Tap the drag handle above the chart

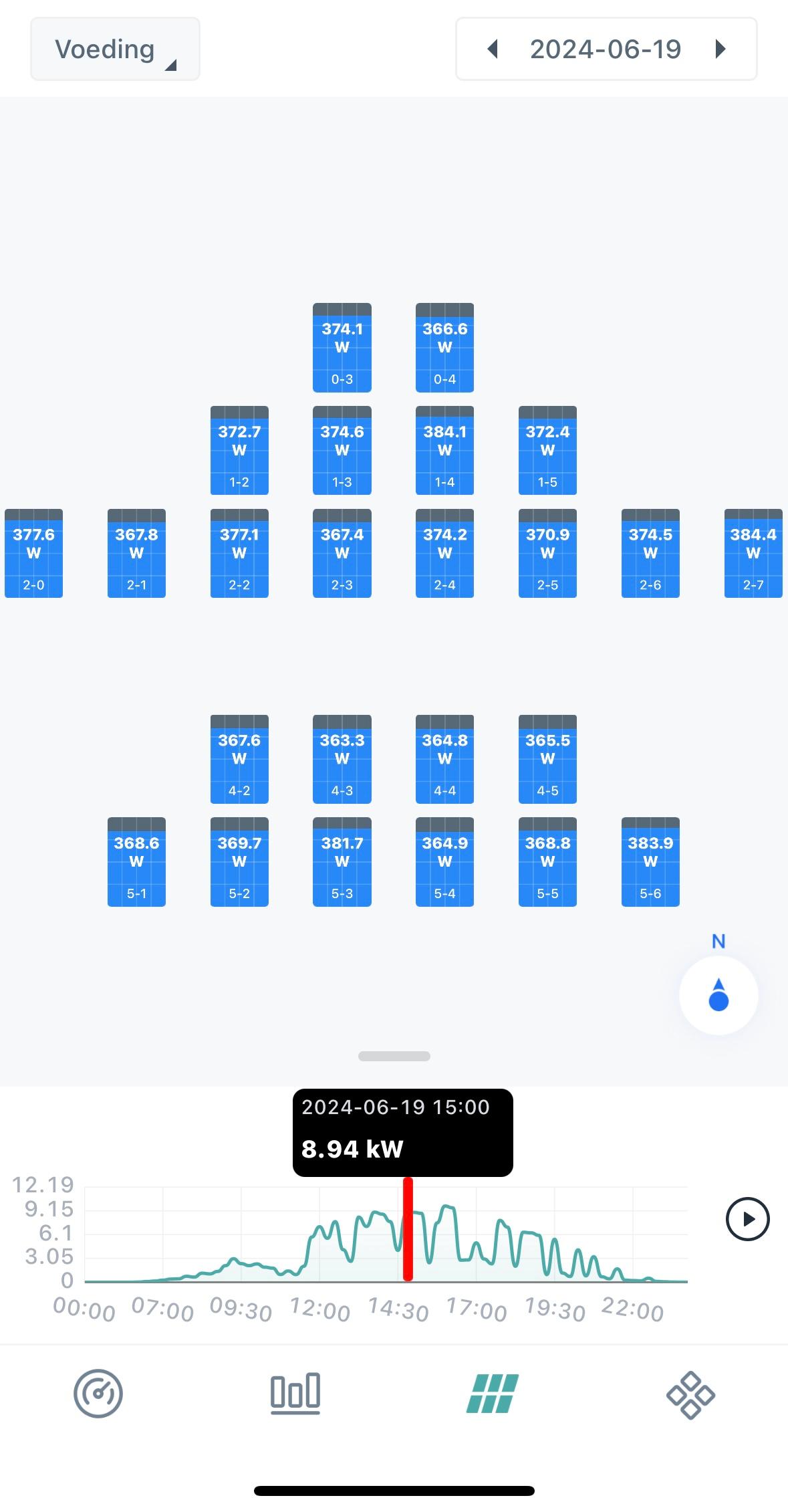tap(394, 1056)
